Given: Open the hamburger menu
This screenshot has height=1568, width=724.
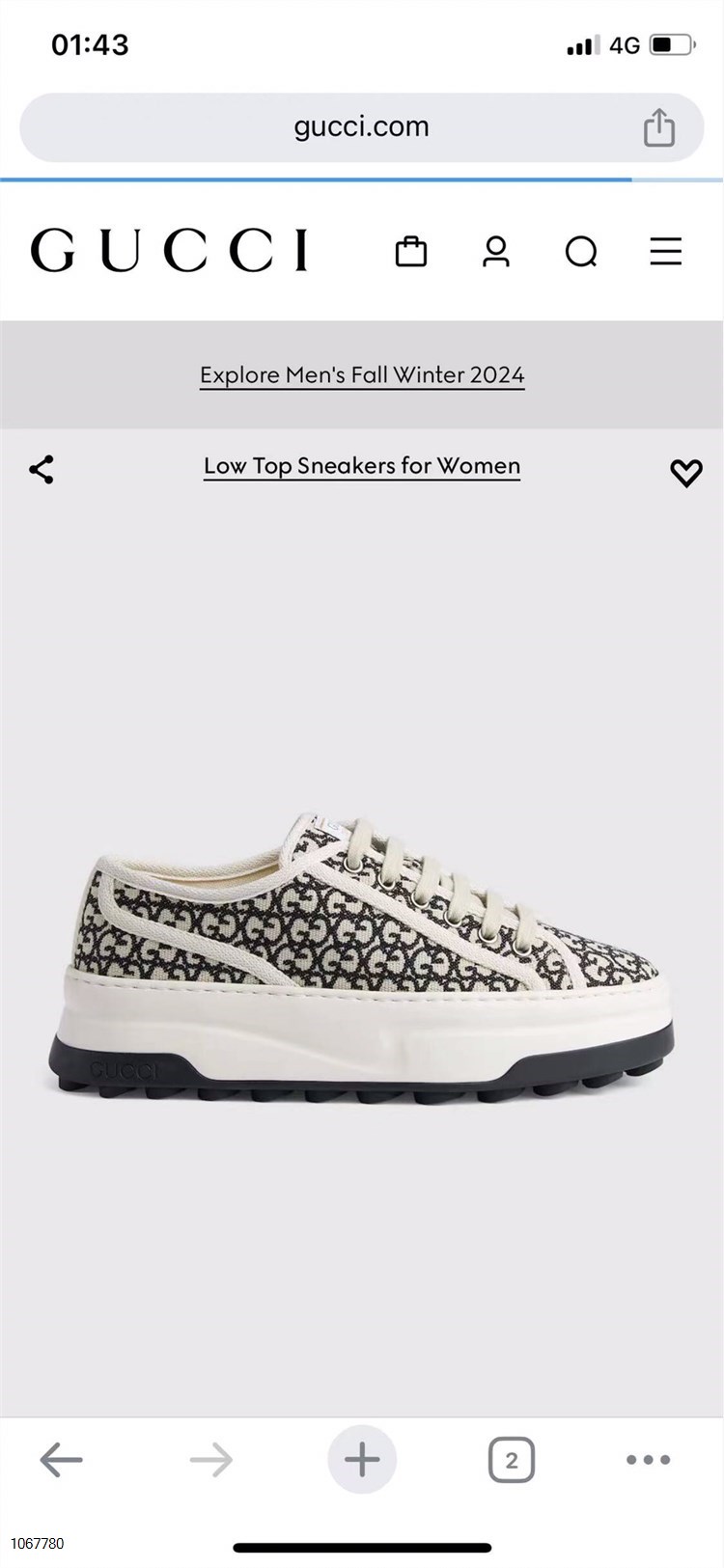Looking at the screenshot, I should (665, 251).
